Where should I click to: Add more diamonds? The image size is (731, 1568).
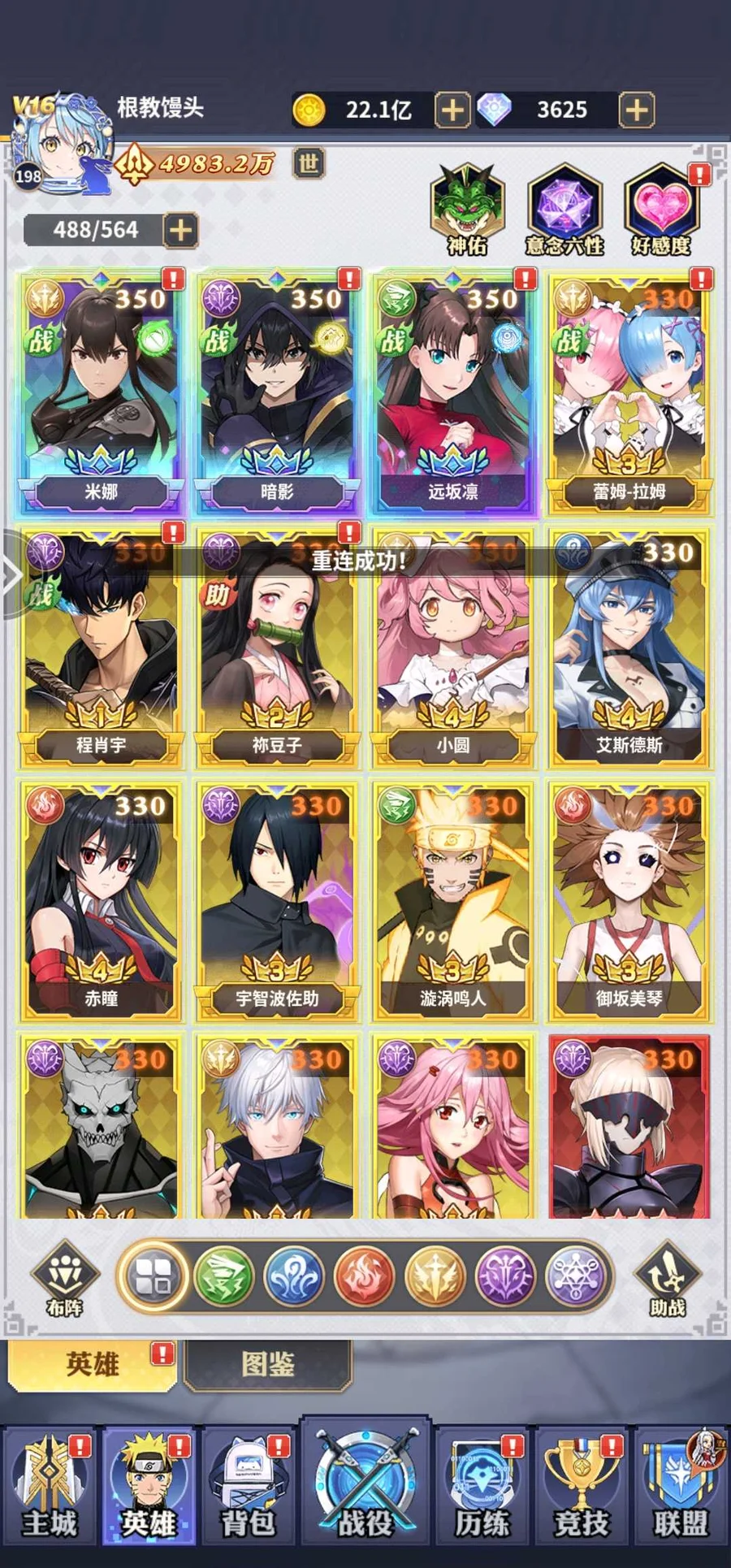pyautogui.click(x=637, y=110)
